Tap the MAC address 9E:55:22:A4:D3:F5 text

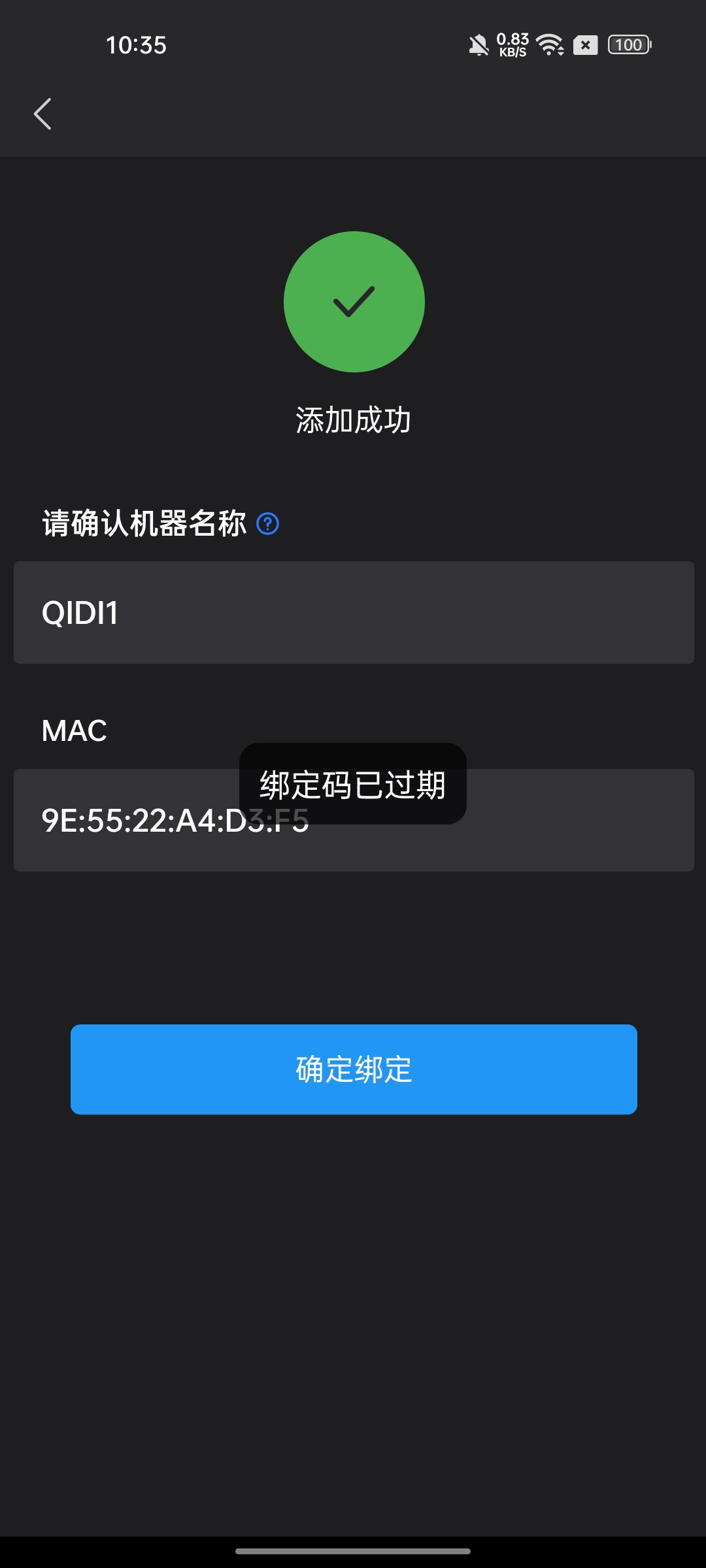coord(173,826)
